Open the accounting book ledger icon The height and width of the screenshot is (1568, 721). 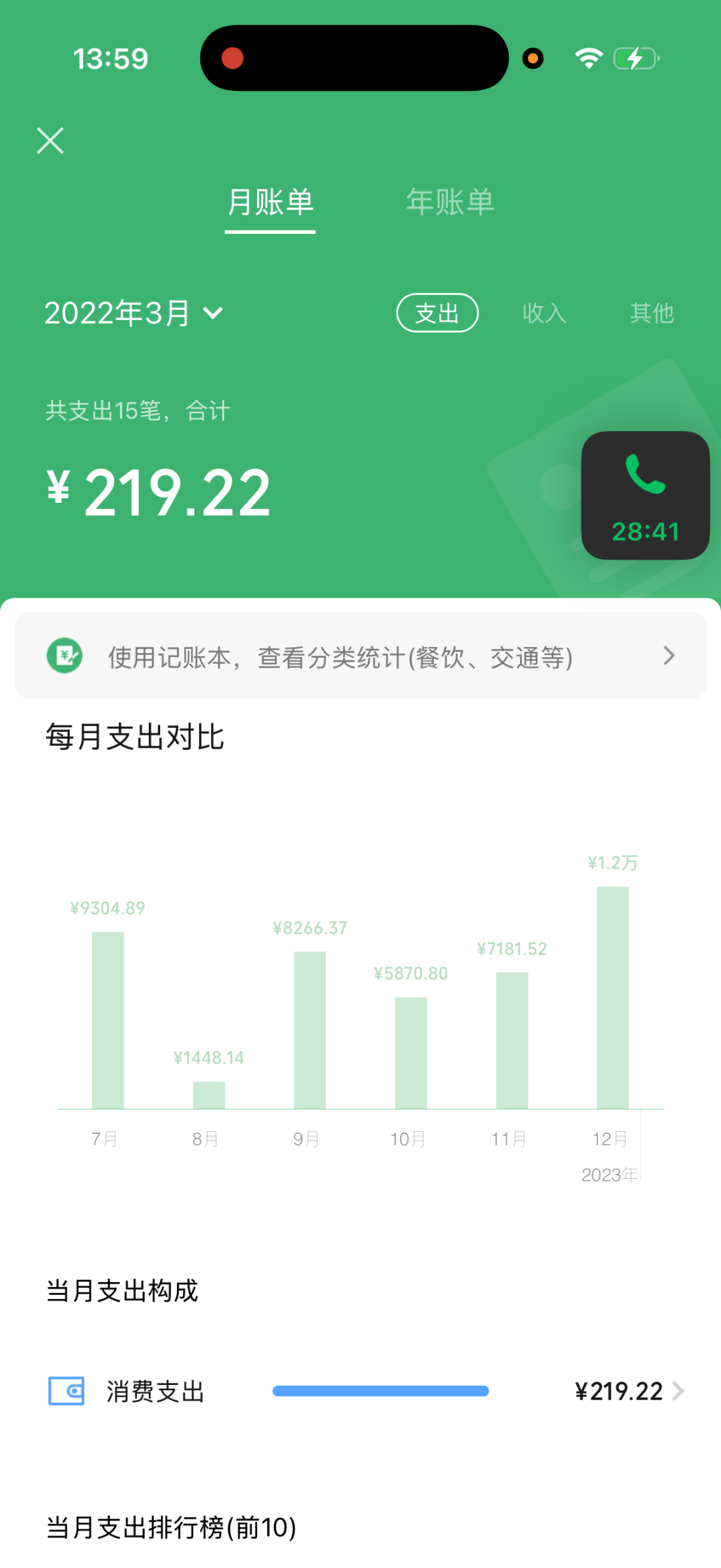pos(63,656)
